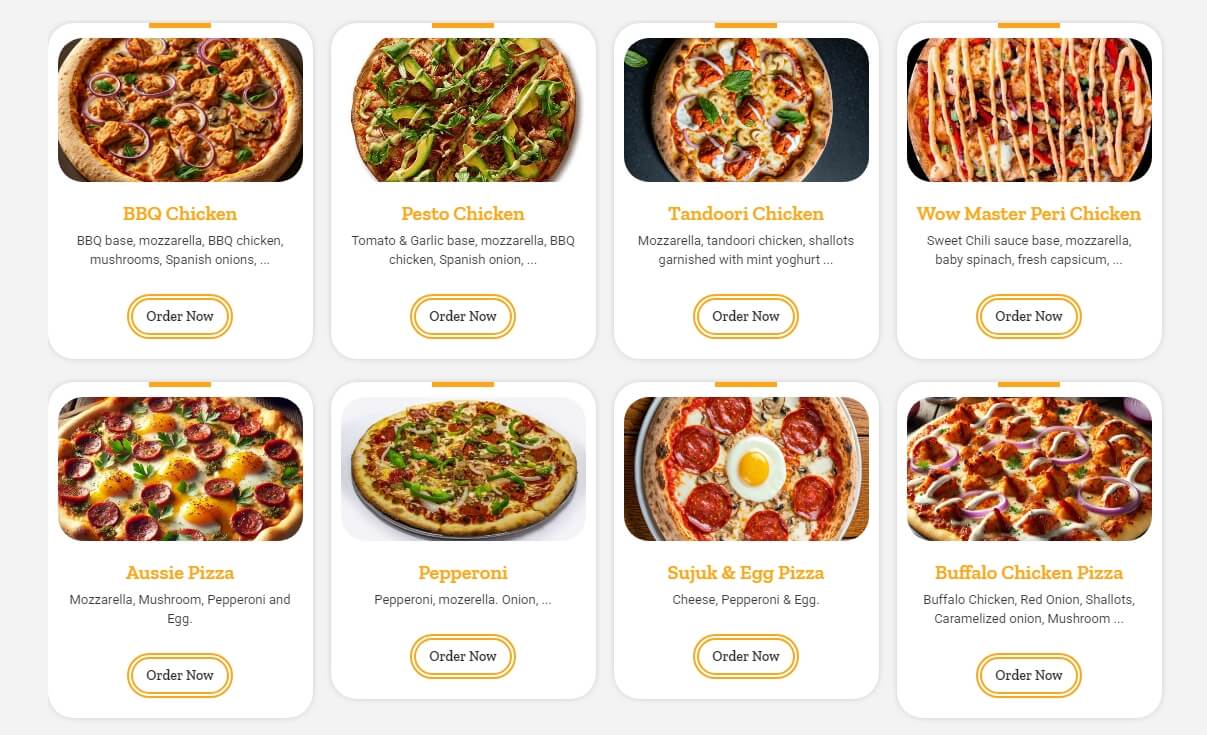This screenshot has height=735, width=1207.
Task: Order the Aussie Pizza now
Action: 180,675
